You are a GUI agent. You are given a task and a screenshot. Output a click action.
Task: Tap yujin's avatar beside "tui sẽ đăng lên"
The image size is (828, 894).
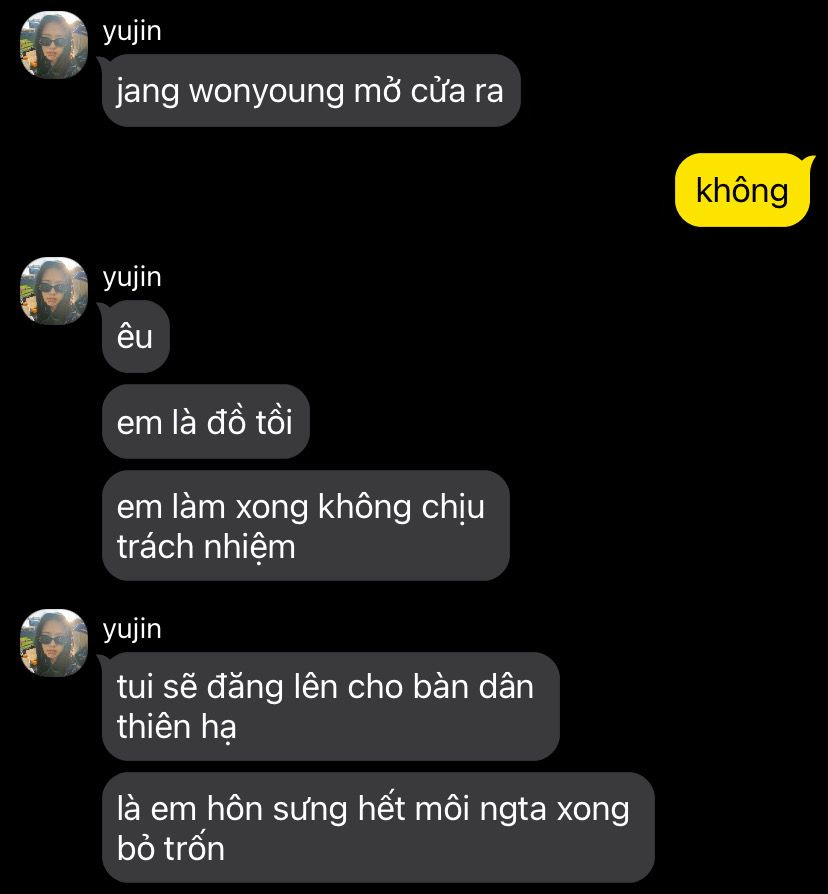[54, 643]
